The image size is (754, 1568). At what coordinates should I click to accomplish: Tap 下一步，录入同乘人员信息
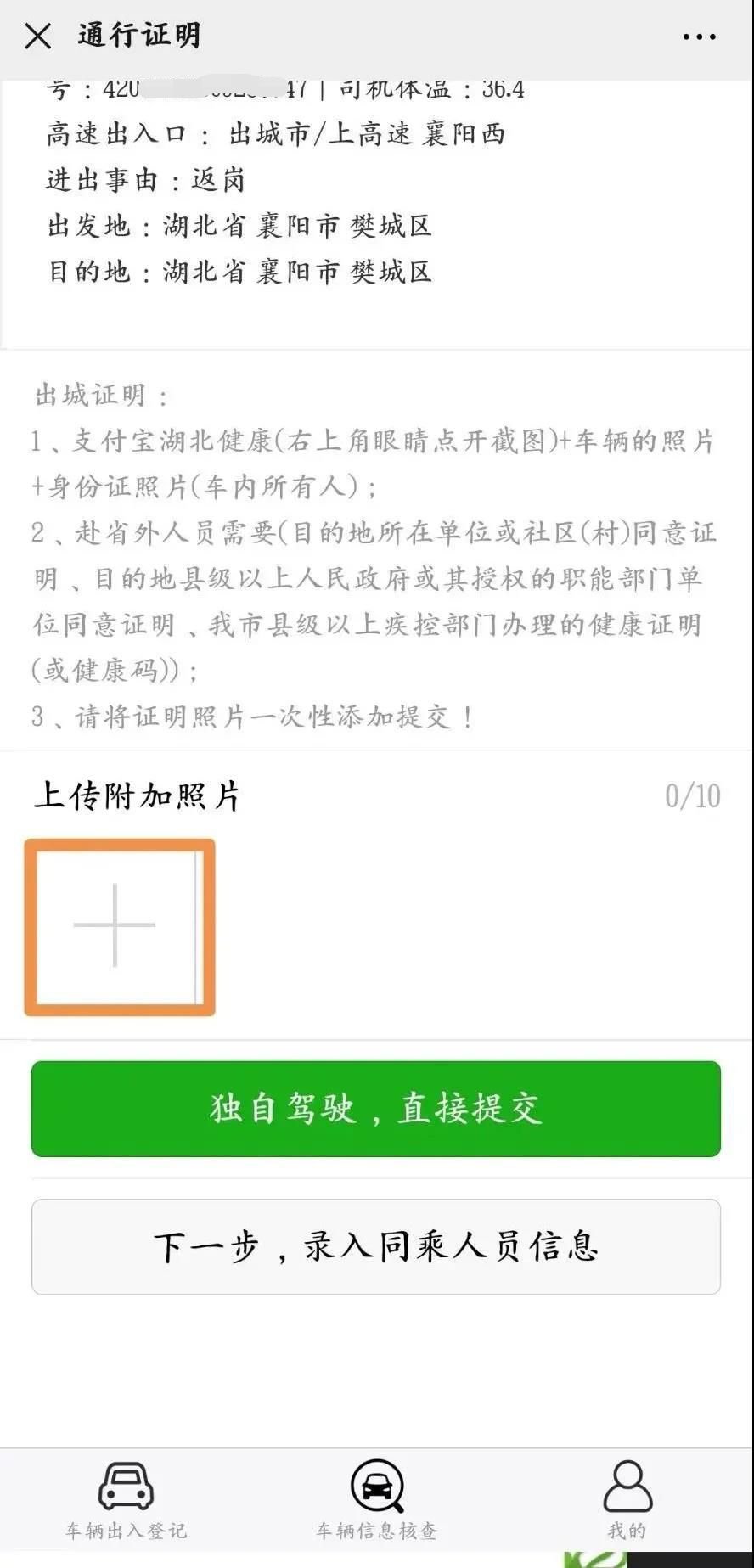(x=376, y=1246)
